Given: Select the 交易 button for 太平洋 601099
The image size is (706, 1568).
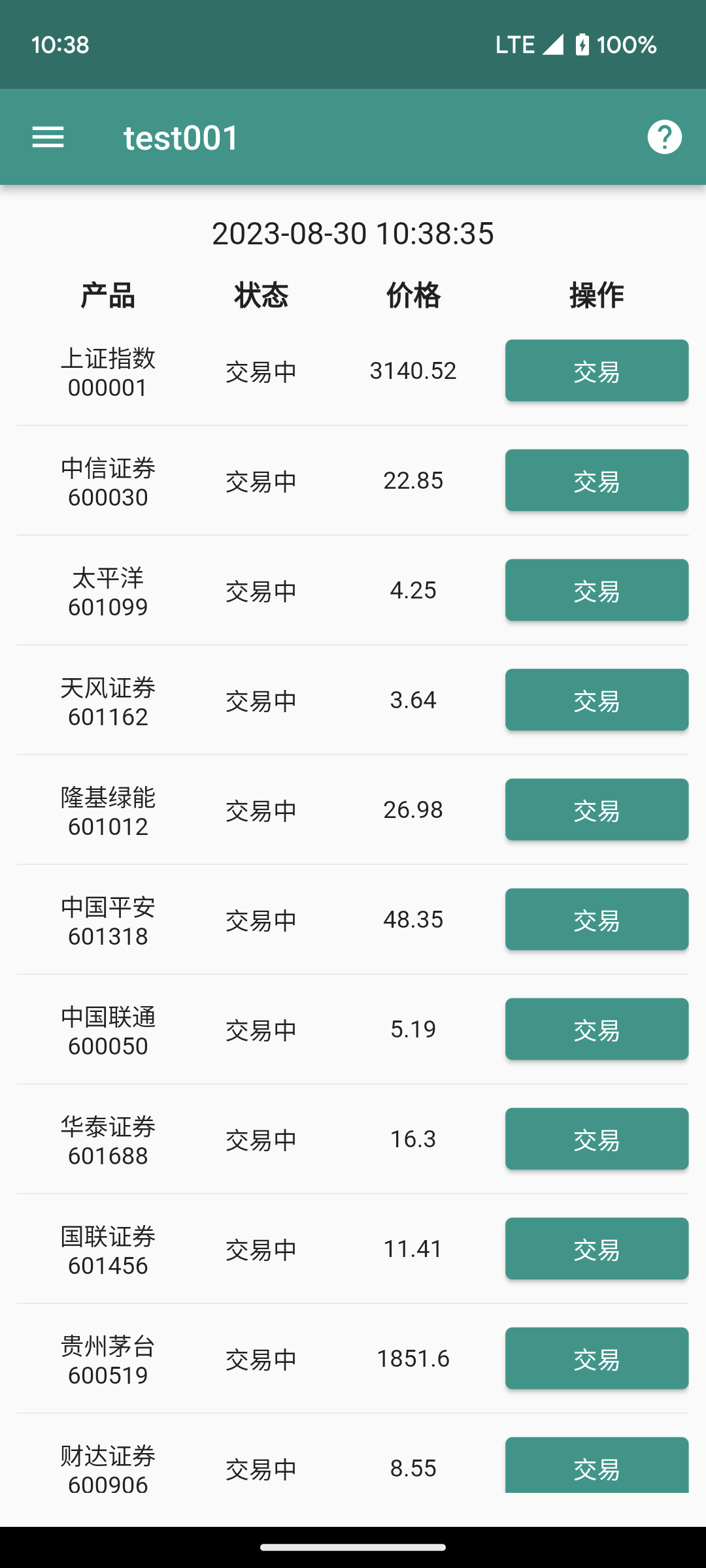Looking at the screenshot, I should point(596,590).
